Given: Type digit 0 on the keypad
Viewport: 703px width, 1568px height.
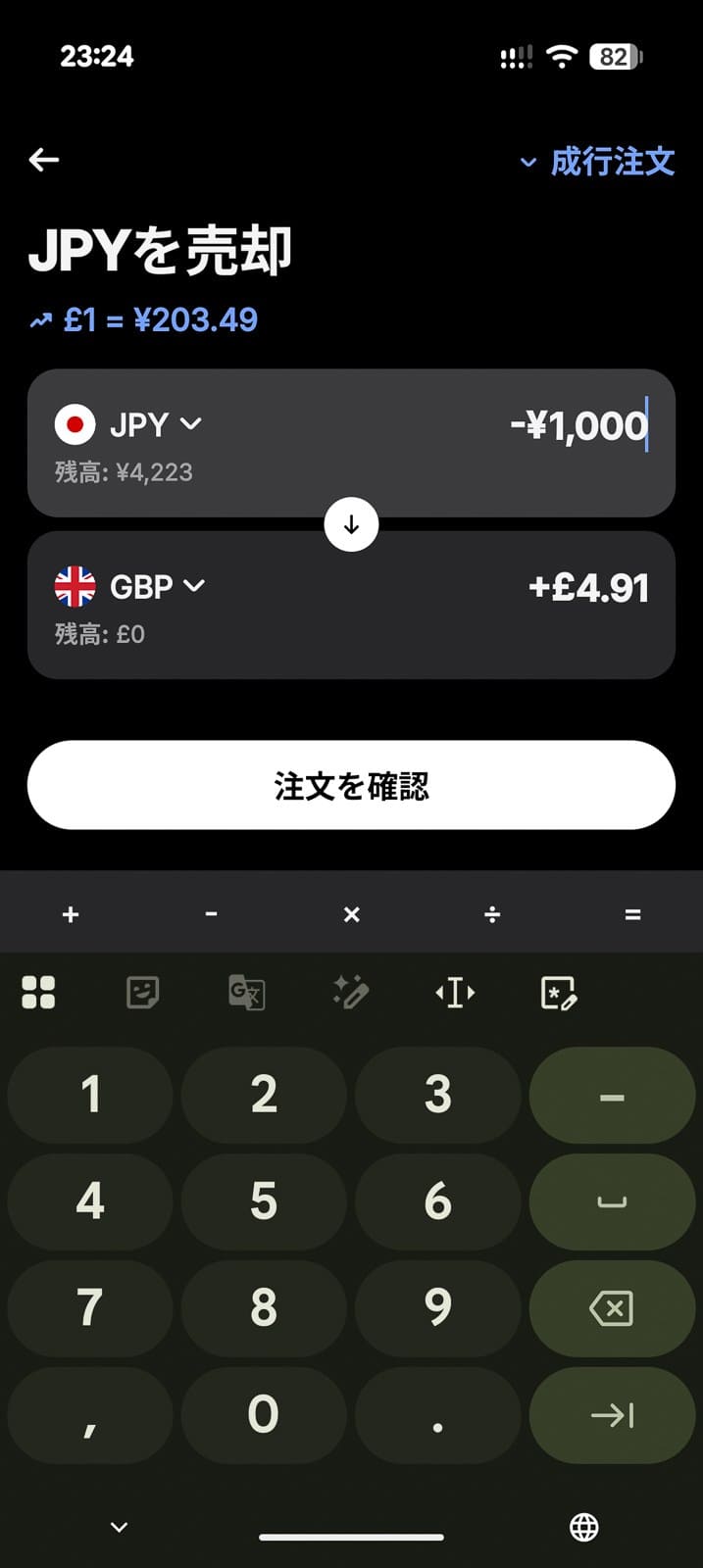Looking at the screenshot, I should click(x=263, y=1414).
